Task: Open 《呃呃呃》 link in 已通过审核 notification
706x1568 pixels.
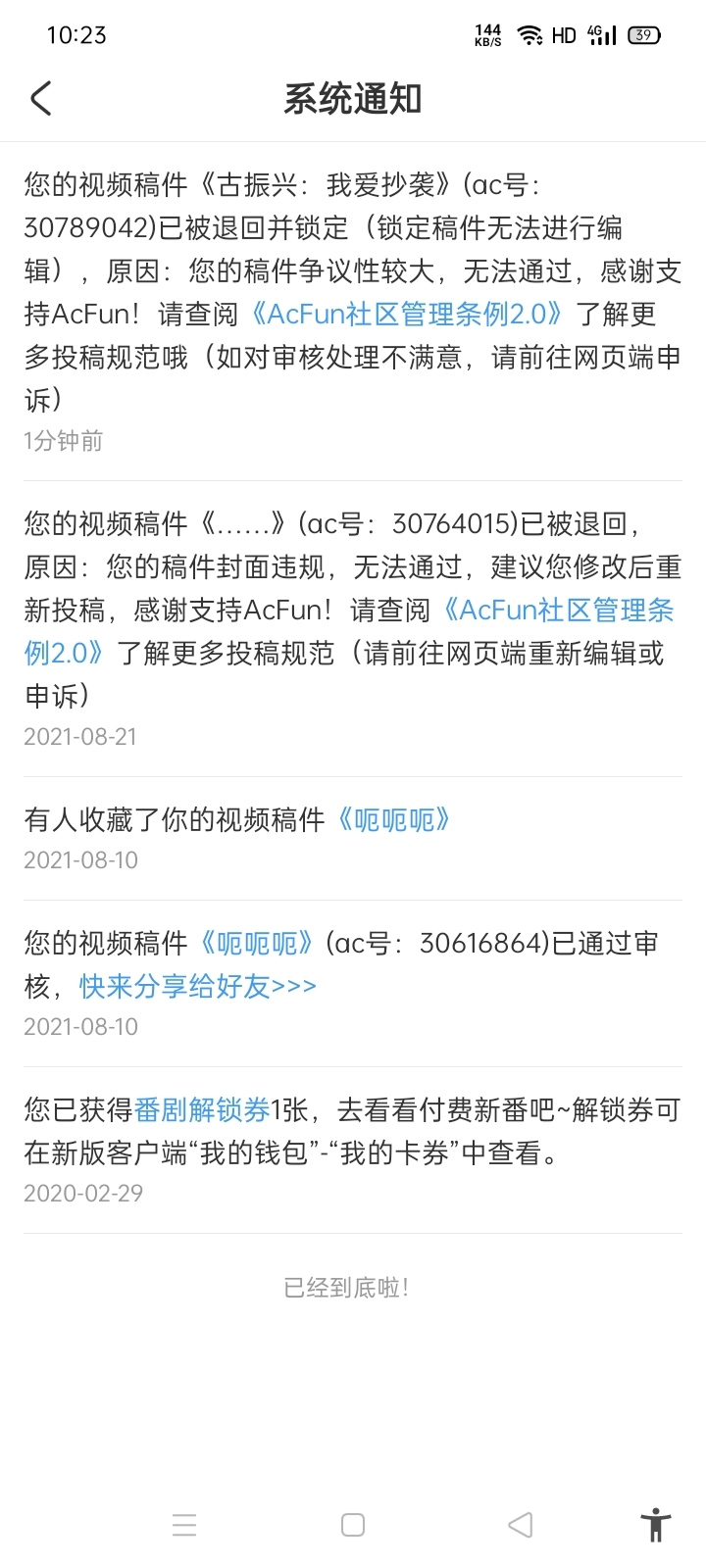Action: pyautogui.click(x=257, y=943)
